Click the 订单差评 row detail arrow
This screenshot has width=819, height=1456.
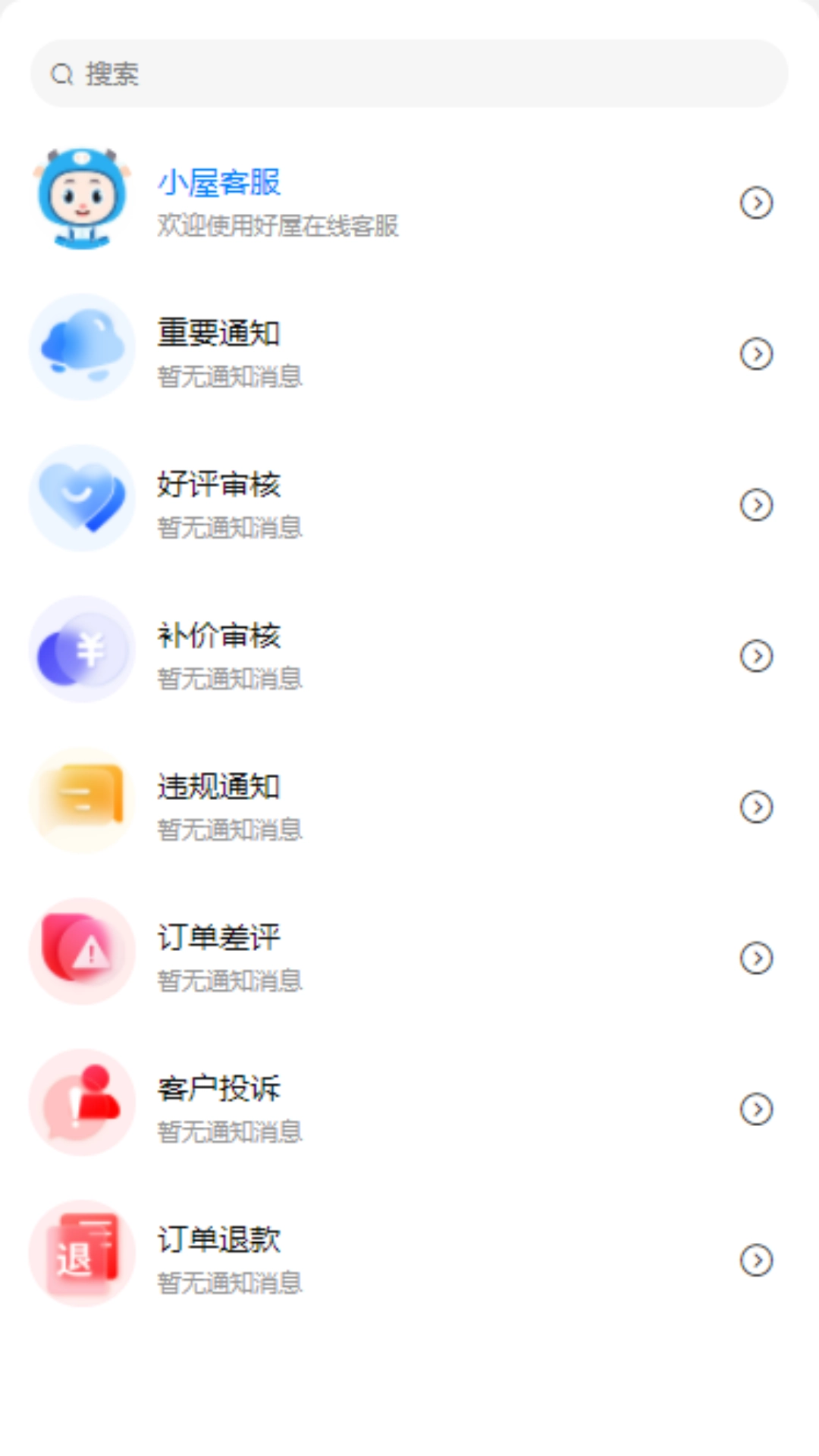756,958
